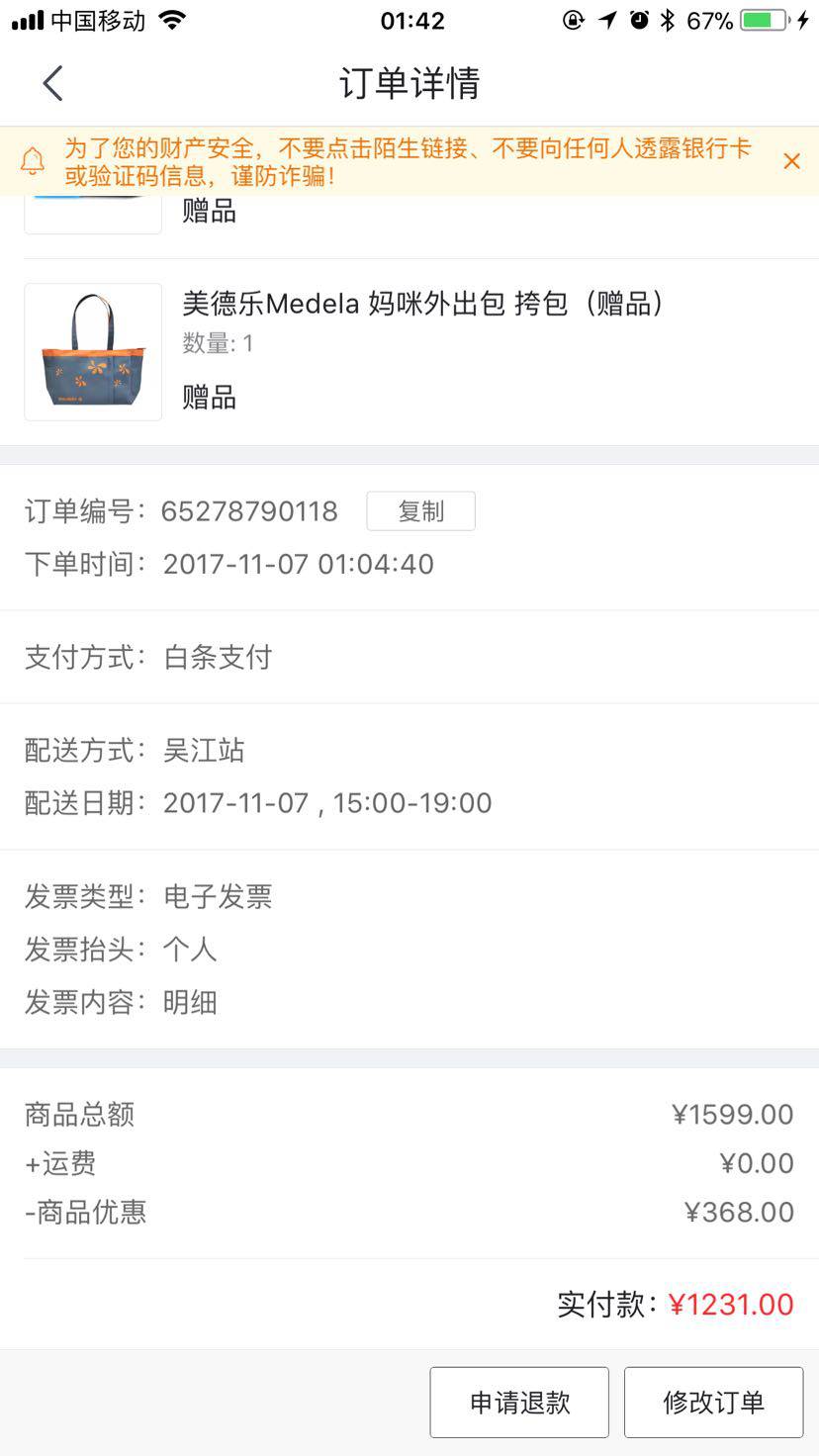The height and width of the screenshot is (1456, 819).
Task: Tap 修改订单 to modify the order
Action: (713, 1402)
